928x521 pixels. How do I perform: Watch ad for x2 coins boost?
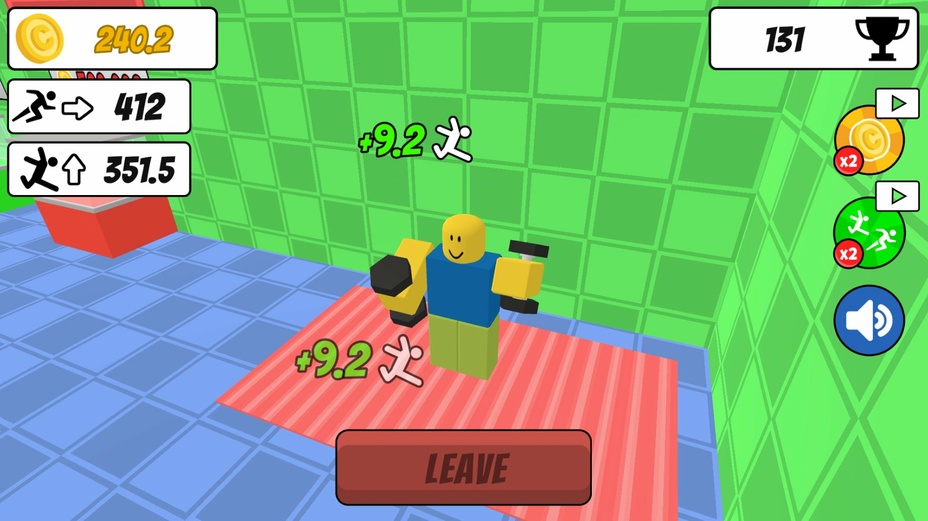coord(869,140)
